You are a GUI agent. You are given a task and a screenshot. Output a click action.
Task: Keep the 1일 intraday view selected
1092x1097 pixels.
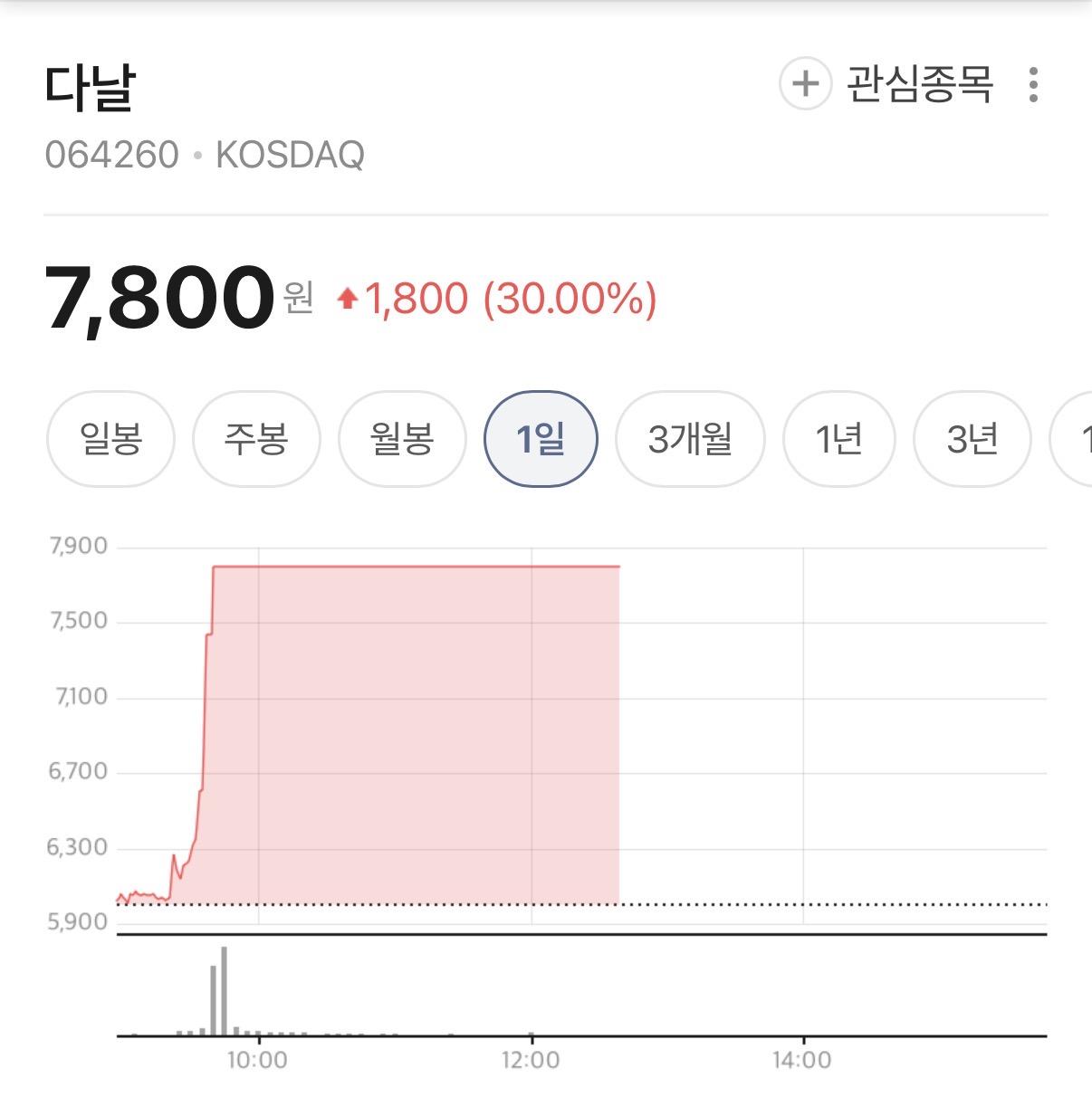tap(541, 438)
